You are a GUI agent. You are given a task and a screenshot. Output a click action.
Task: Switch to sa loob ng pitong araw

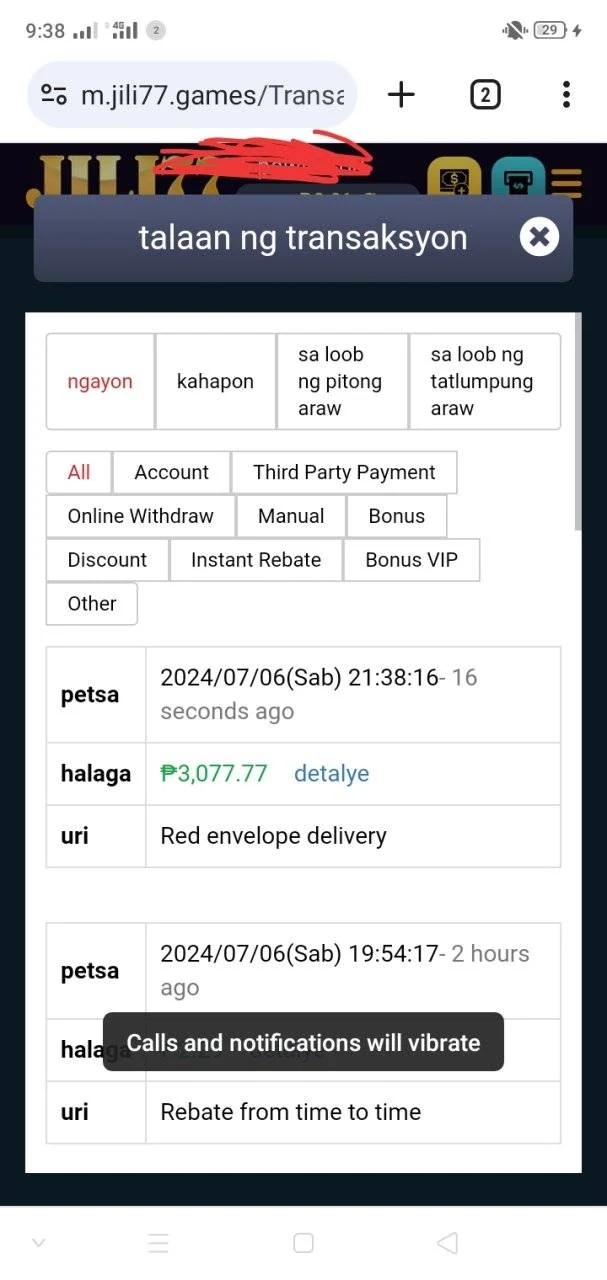[x=342, y=381]
